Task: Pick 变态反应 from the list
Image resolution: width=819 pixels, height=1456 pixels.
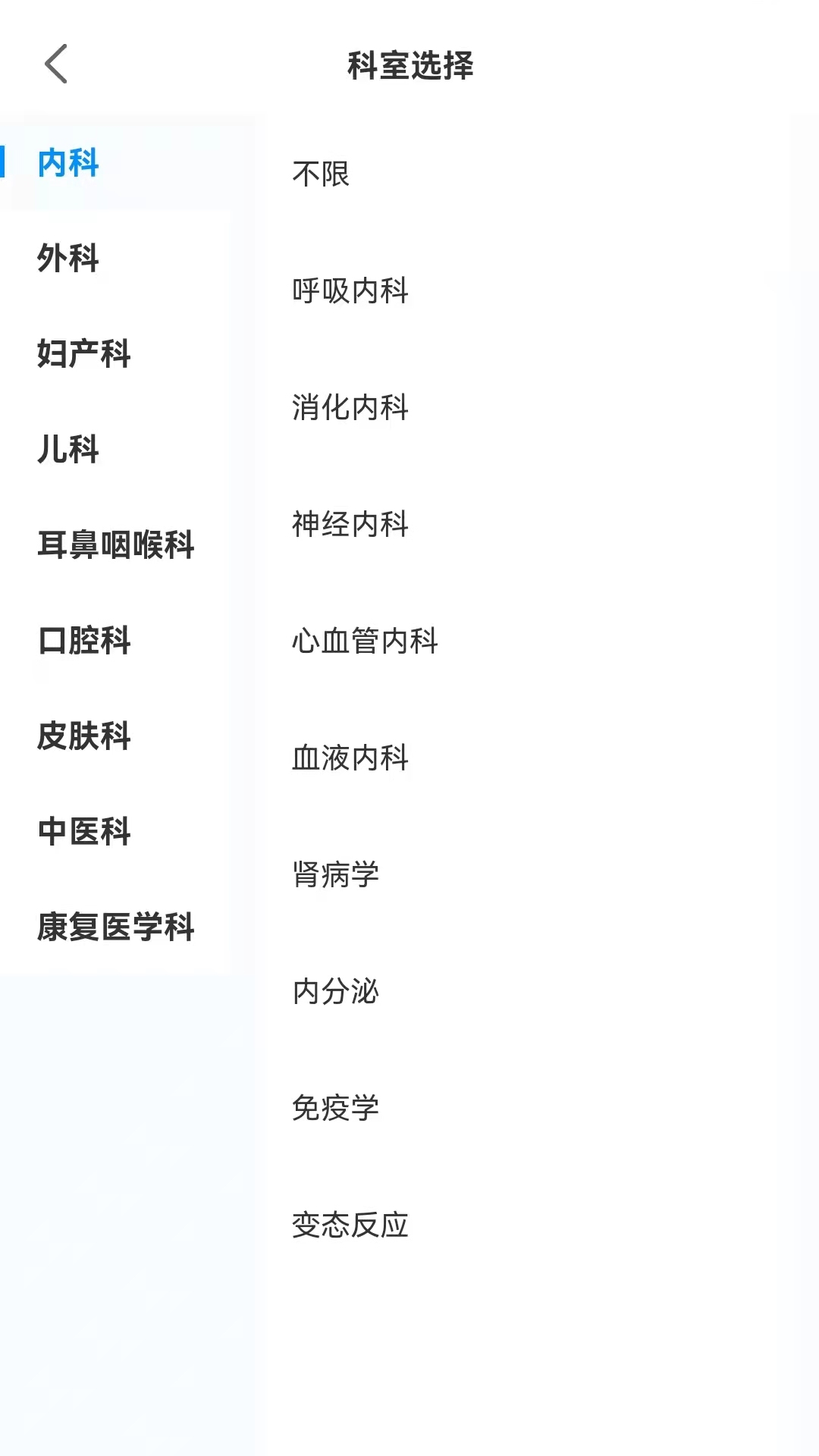Action: pyautogui.click(x=350, y=1225)
